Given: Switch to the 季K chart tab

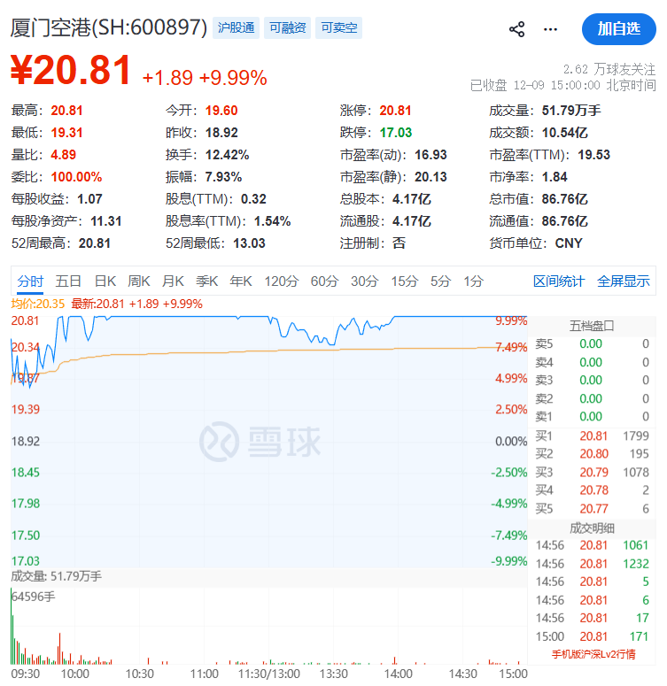Looking at the screenshot, I should pos(207,281).
